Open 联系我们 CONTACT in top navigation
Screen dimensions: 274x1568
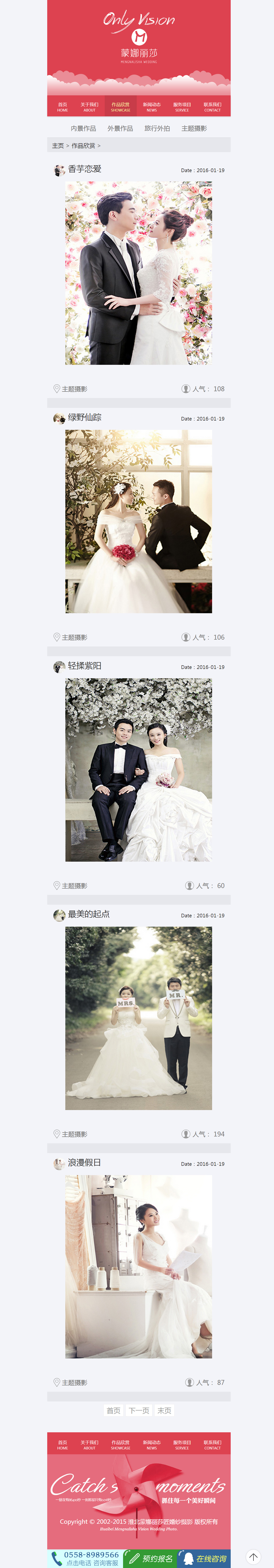[x=213, y=107]
